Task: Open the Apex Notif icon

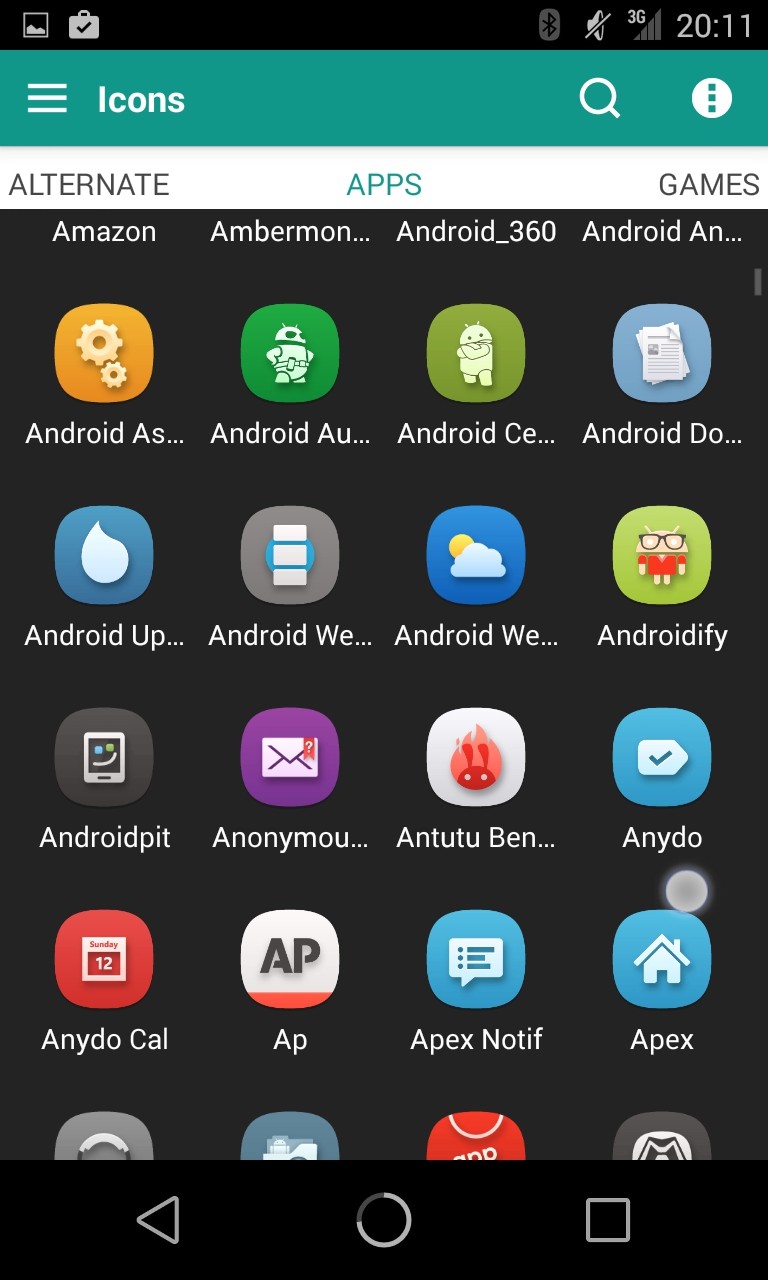Action: [x=476, y=959]
